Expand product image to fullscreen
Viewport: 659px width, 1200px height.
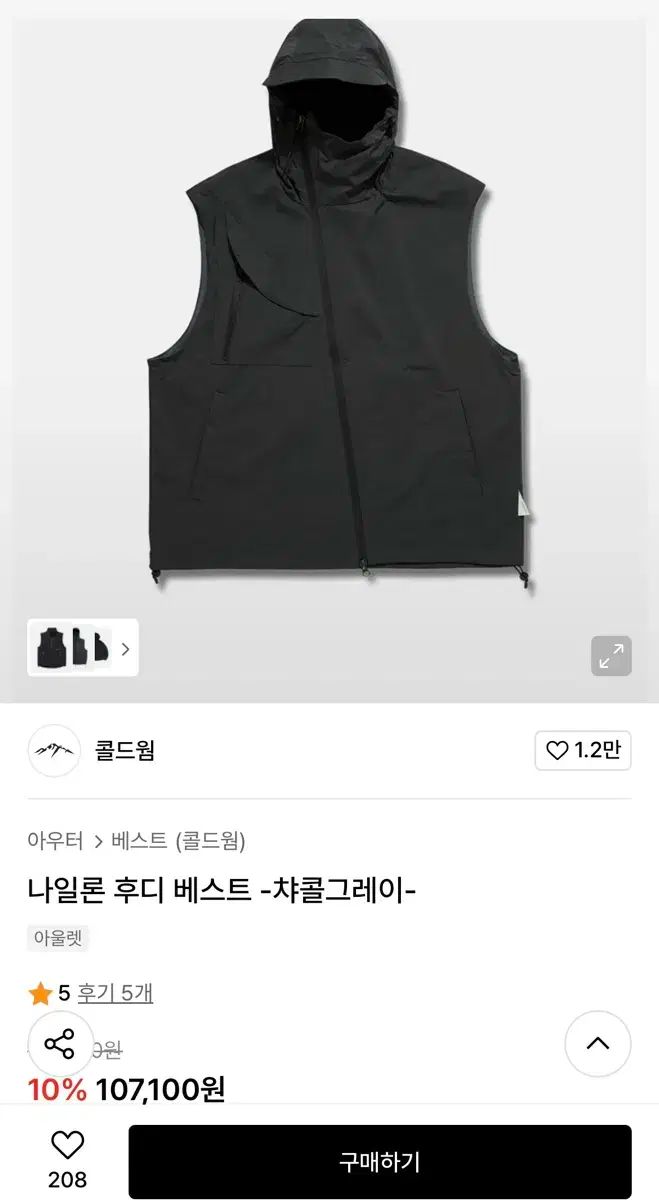click(611, 656)
